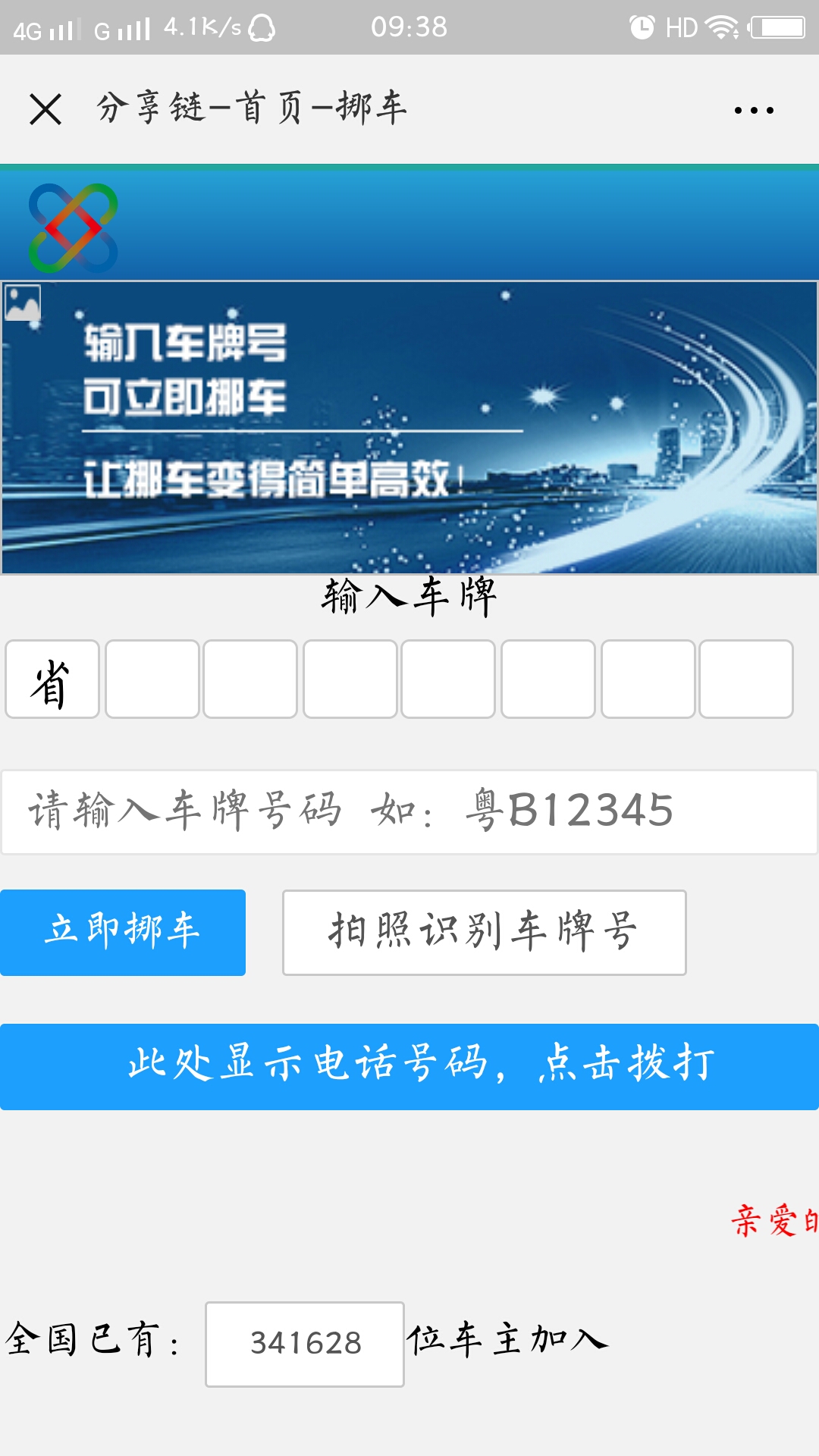Tap 此处显示电话号码,点击拨打 to call
Screen dimensions: 819x1456
click(x=409, y=1066)
